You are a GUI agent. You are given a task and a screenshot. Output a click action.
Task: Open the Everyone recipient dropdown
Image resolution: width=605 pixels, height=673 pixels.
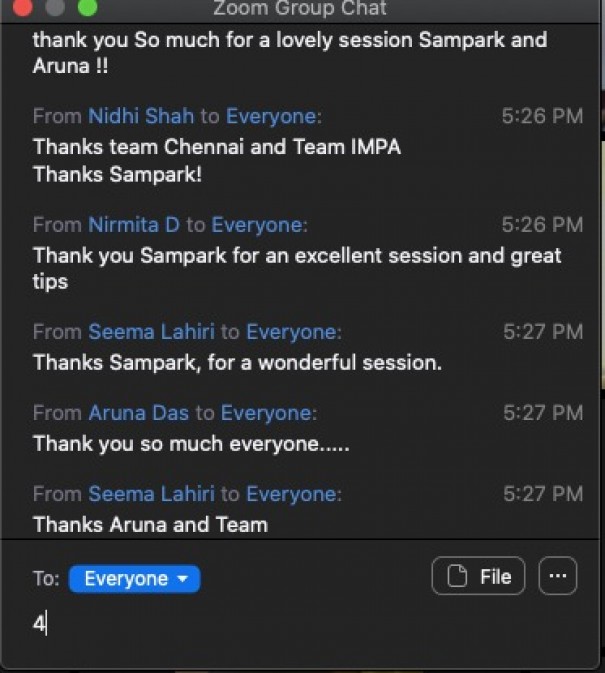[134, 579]
